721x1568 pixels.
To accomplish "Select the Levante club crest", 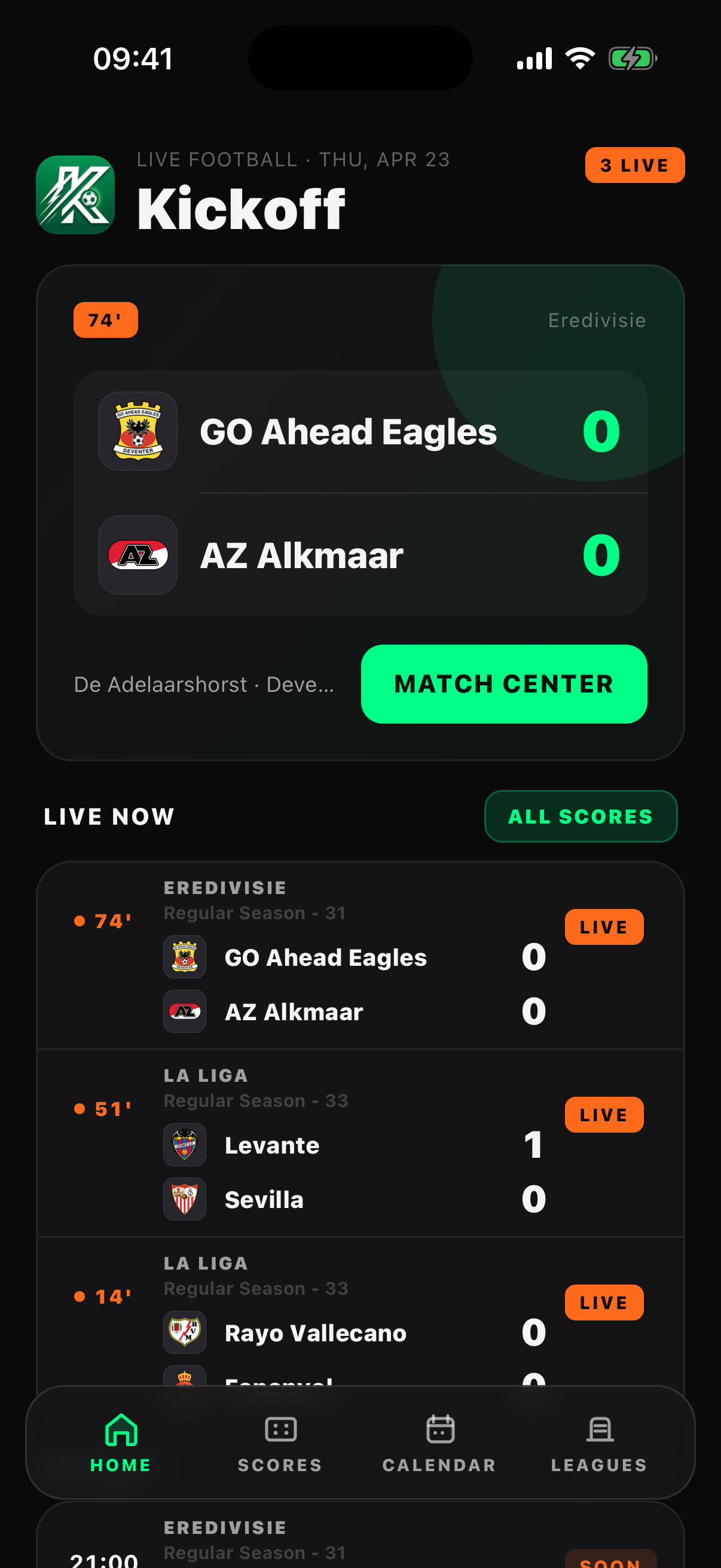I will [x=184, y=1145].
